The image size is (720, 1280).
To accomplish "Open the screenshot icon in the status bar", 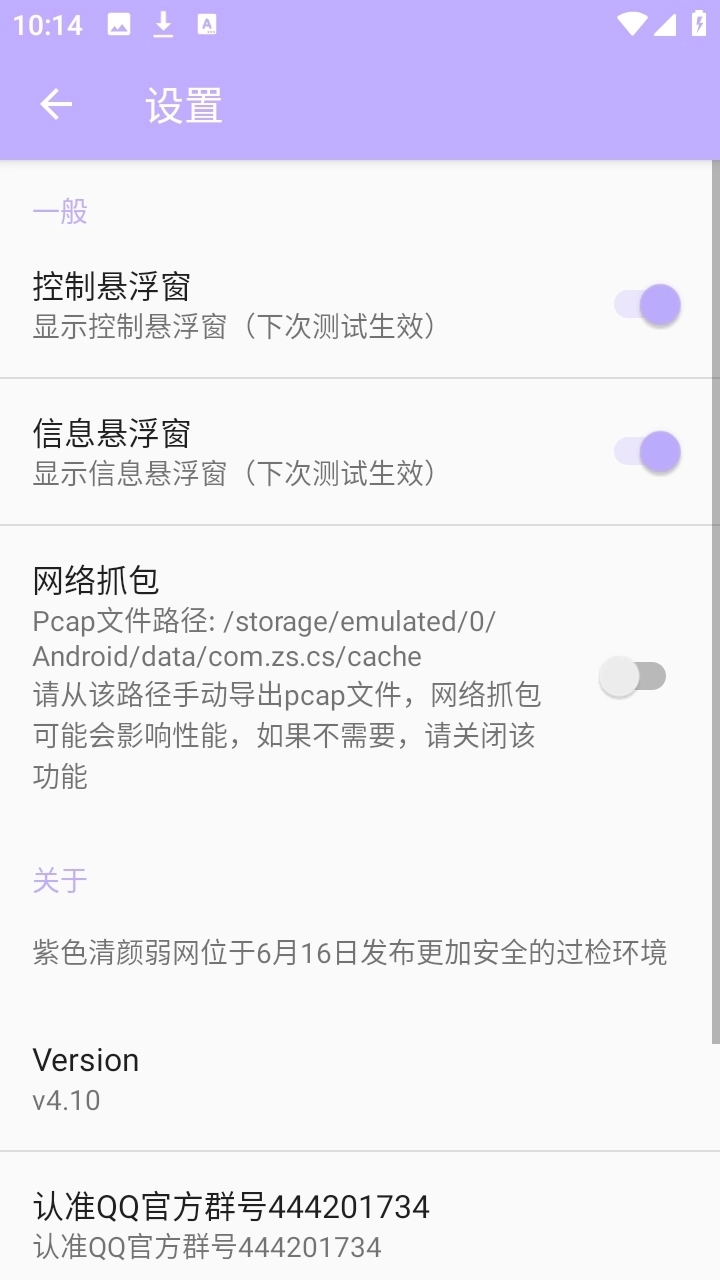I will tap(120, 24).
